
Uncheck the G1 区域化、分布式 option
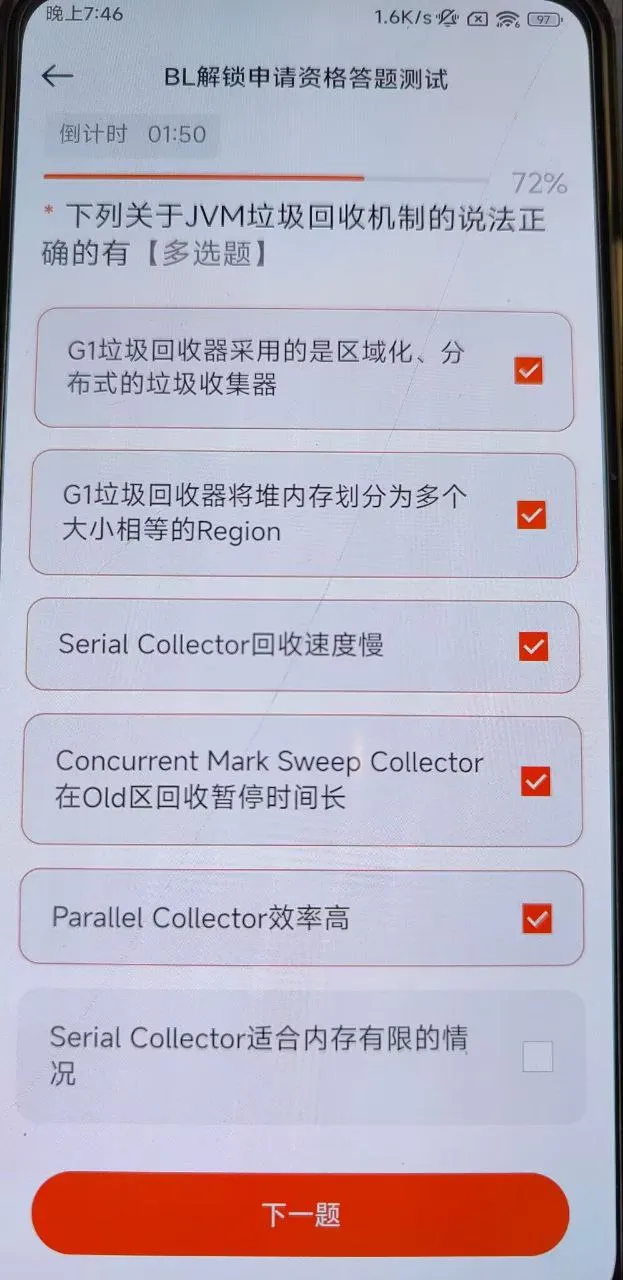(528, 371)
